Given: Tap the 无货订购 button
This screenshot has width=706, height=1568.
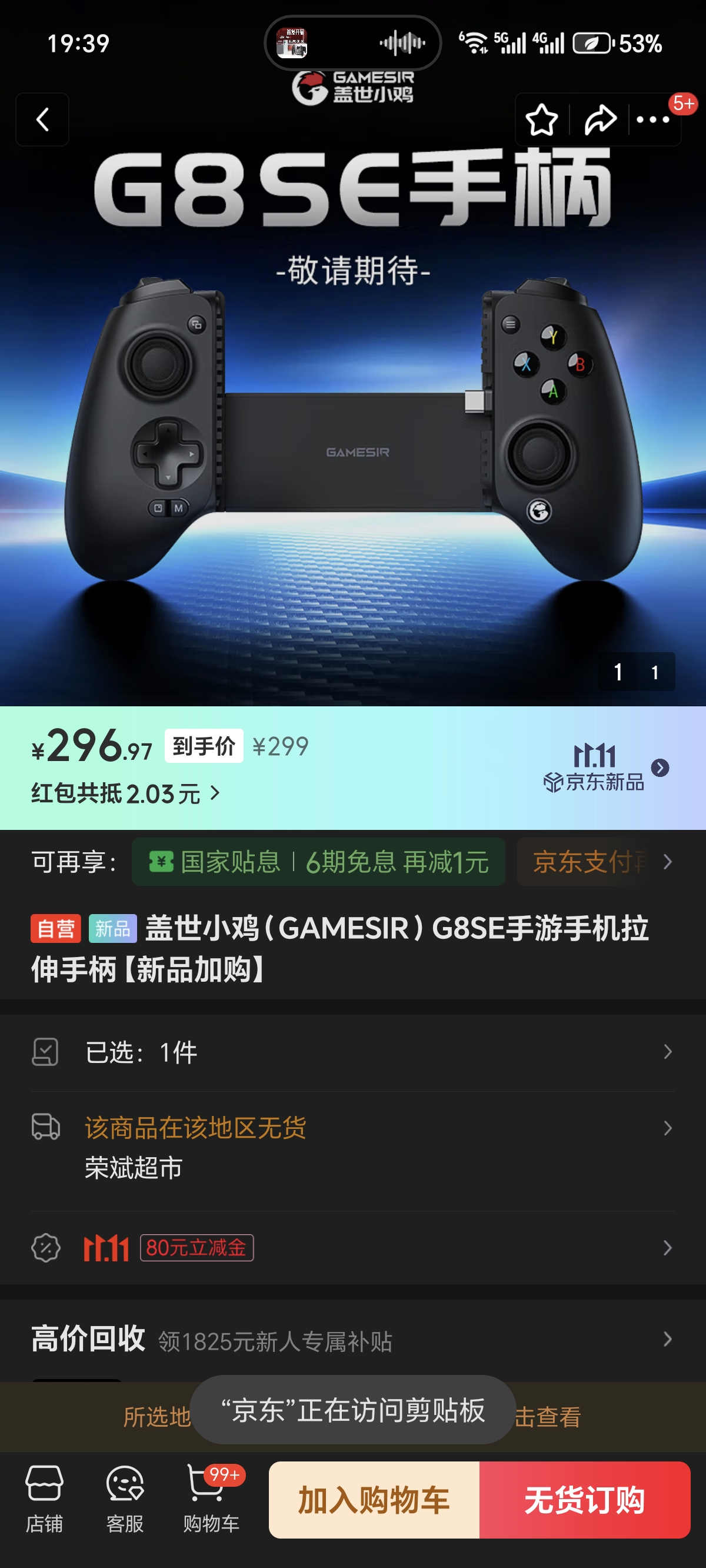Looking at the screenshot, I should tap(584, 1500).
